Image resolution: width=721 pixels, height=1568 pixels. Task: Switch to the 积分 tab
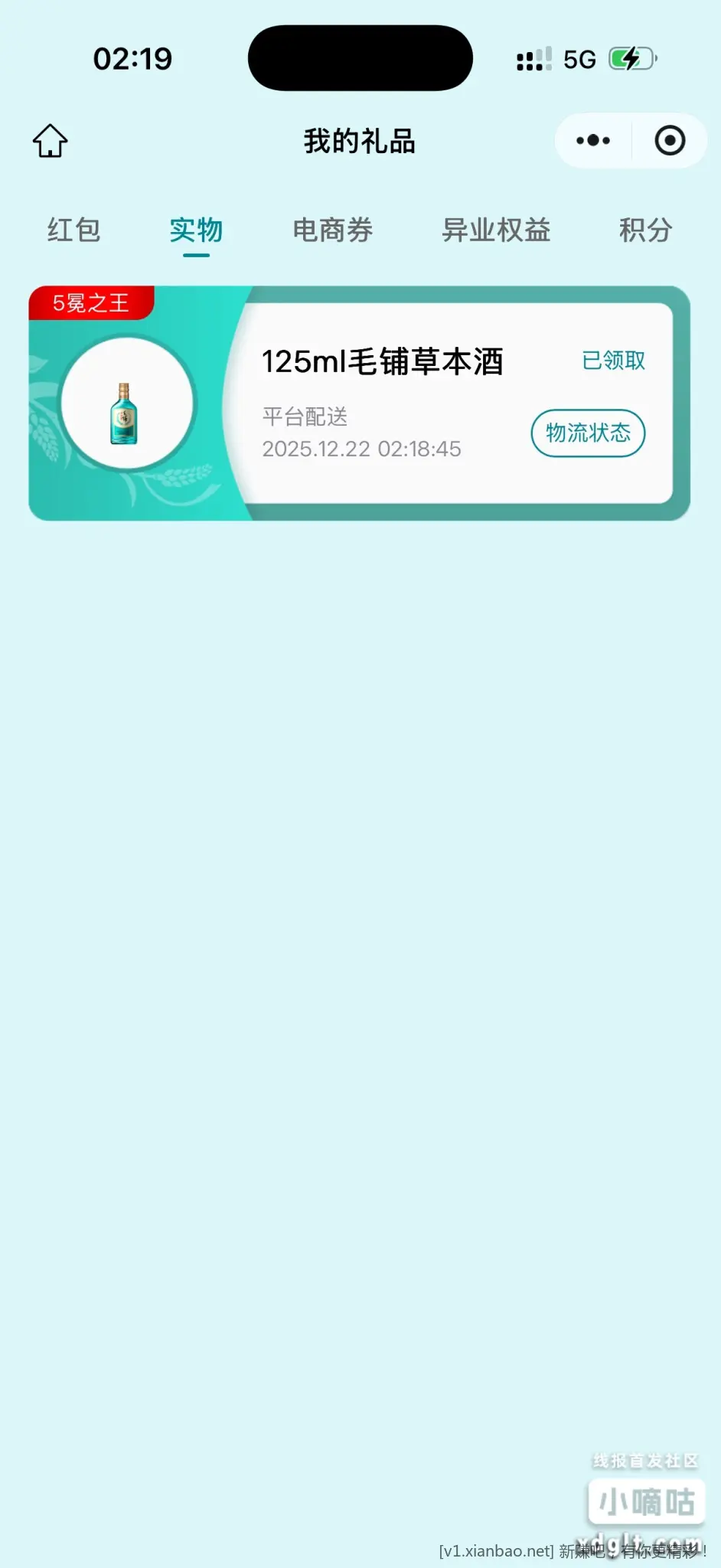tap(645, 230)
